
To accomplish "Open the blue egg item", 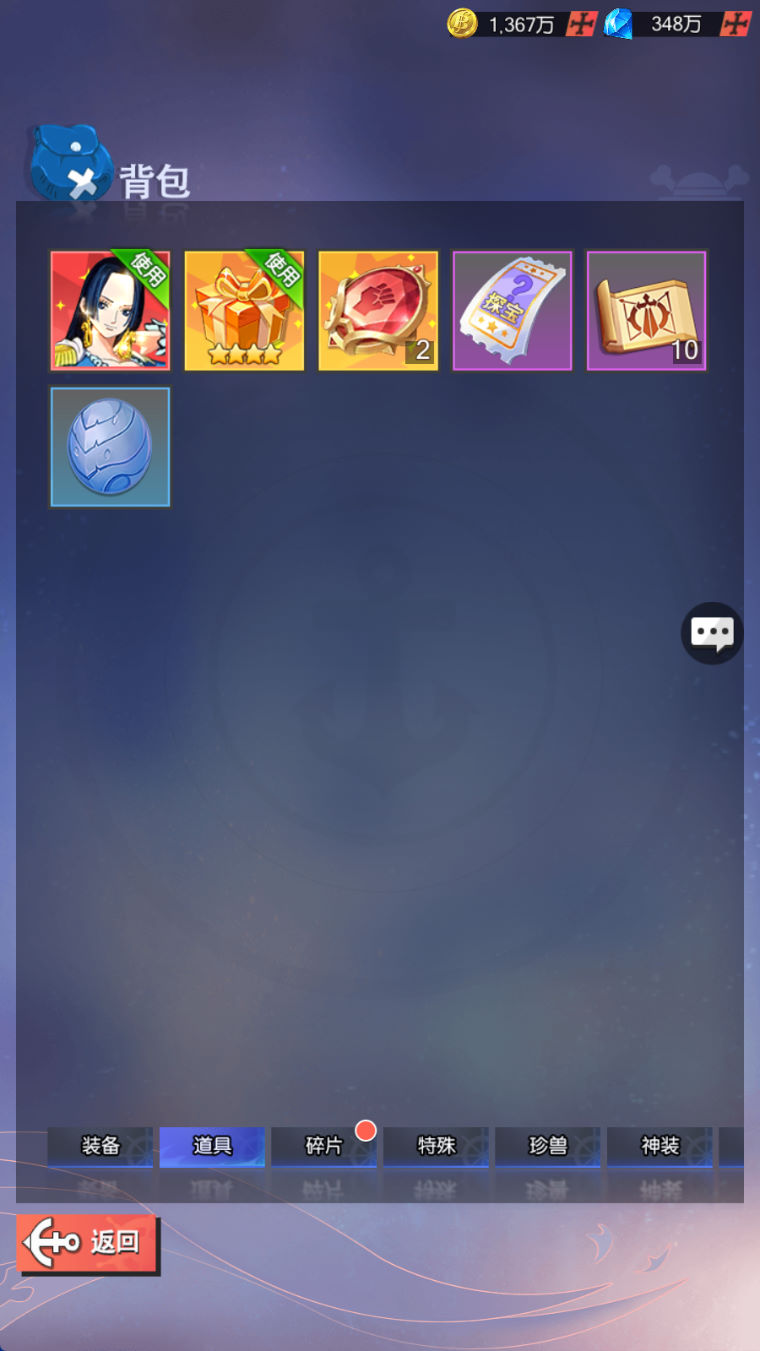I will 110,447.
